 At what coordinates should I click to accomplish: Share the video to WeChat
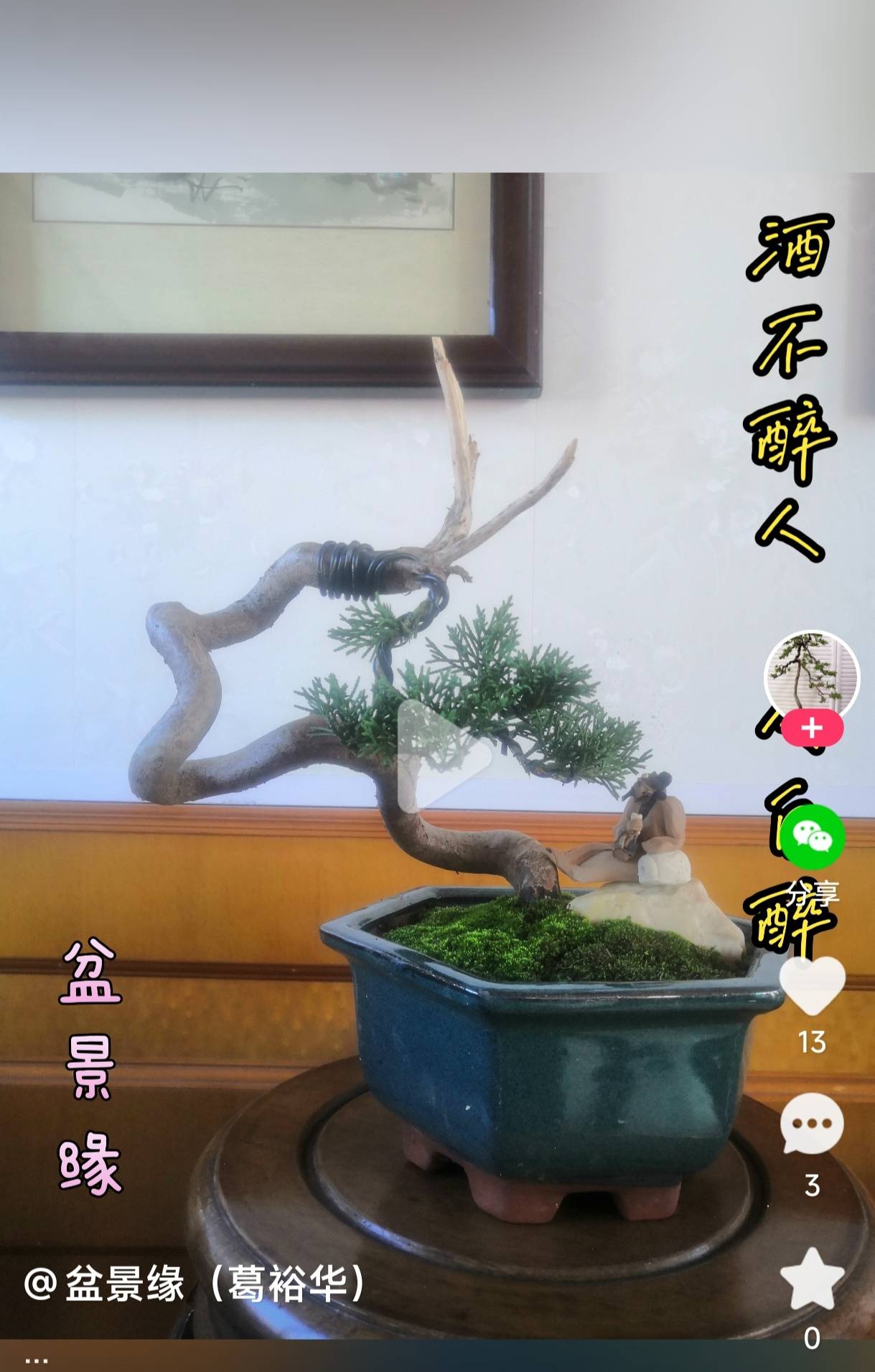pos(813,837)
